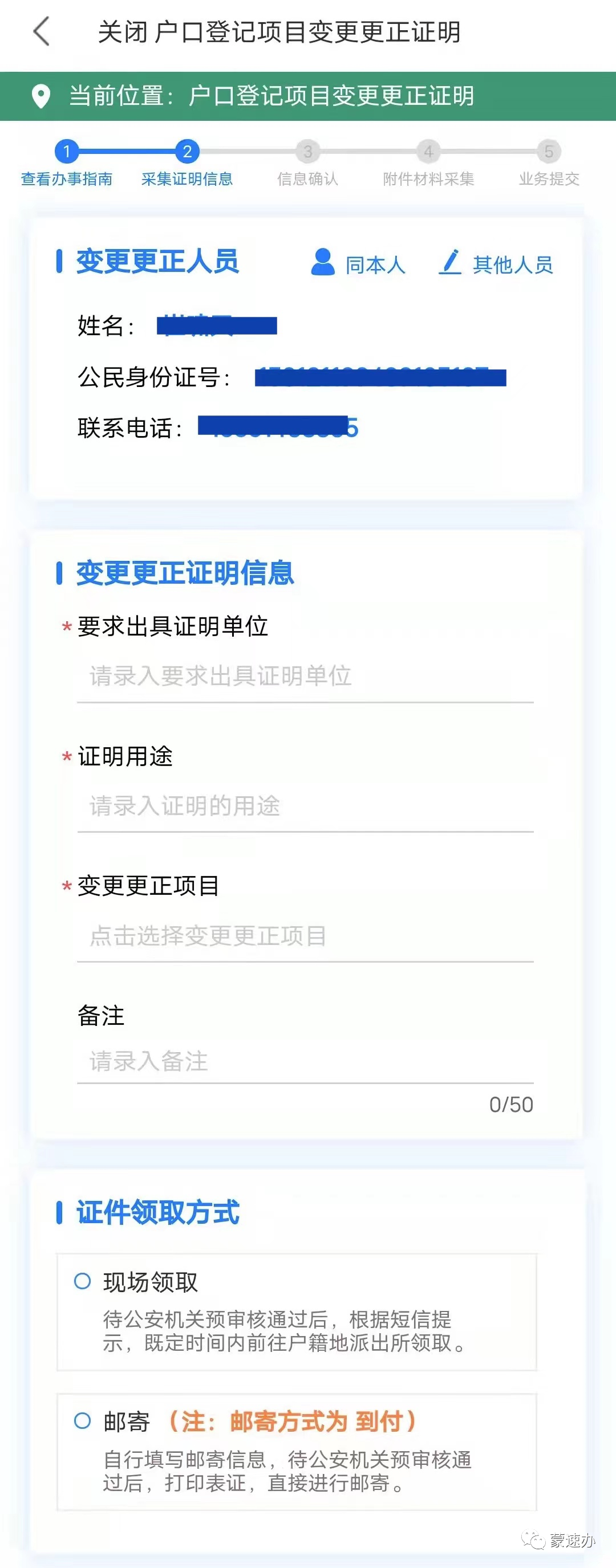This screenshot has width=616, height=1568.
Task: Select the 同本人 person icon
Action: click(323, 263)
